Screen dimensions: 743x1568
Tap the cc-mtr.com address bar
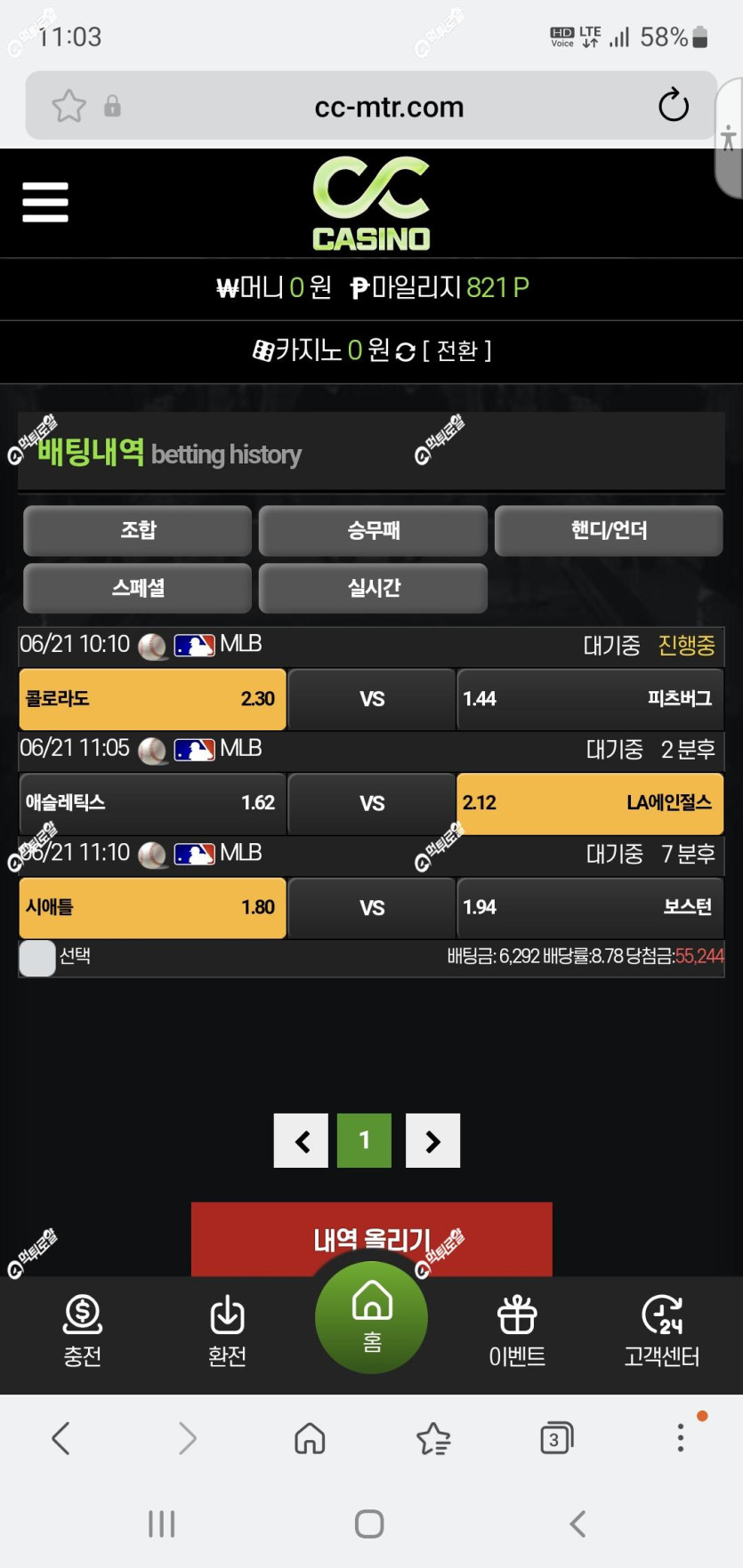[x=389, y=108]
